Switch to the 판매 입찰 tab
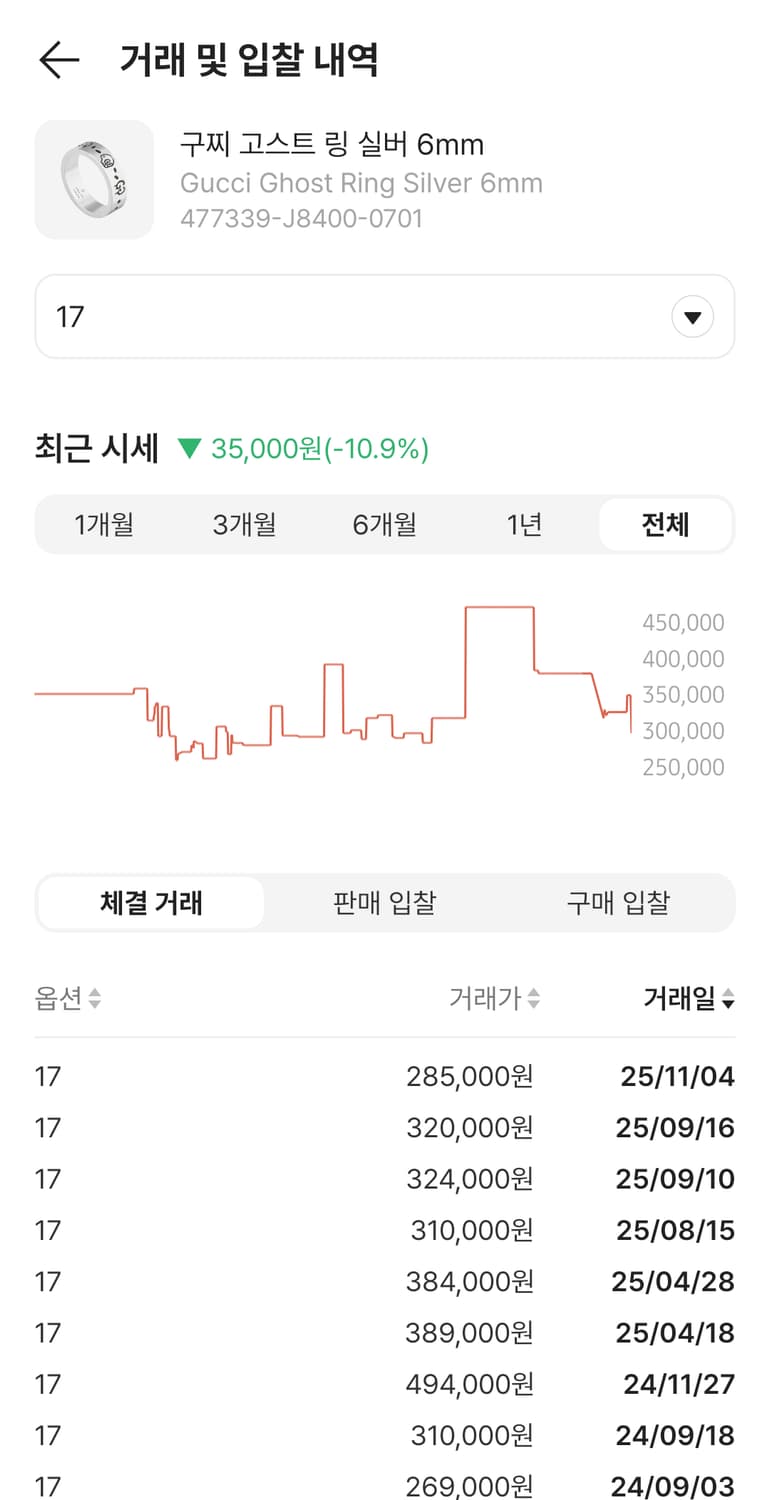Image resolution: width=770 pixels, height=1500 pixels. pos(383,902)
